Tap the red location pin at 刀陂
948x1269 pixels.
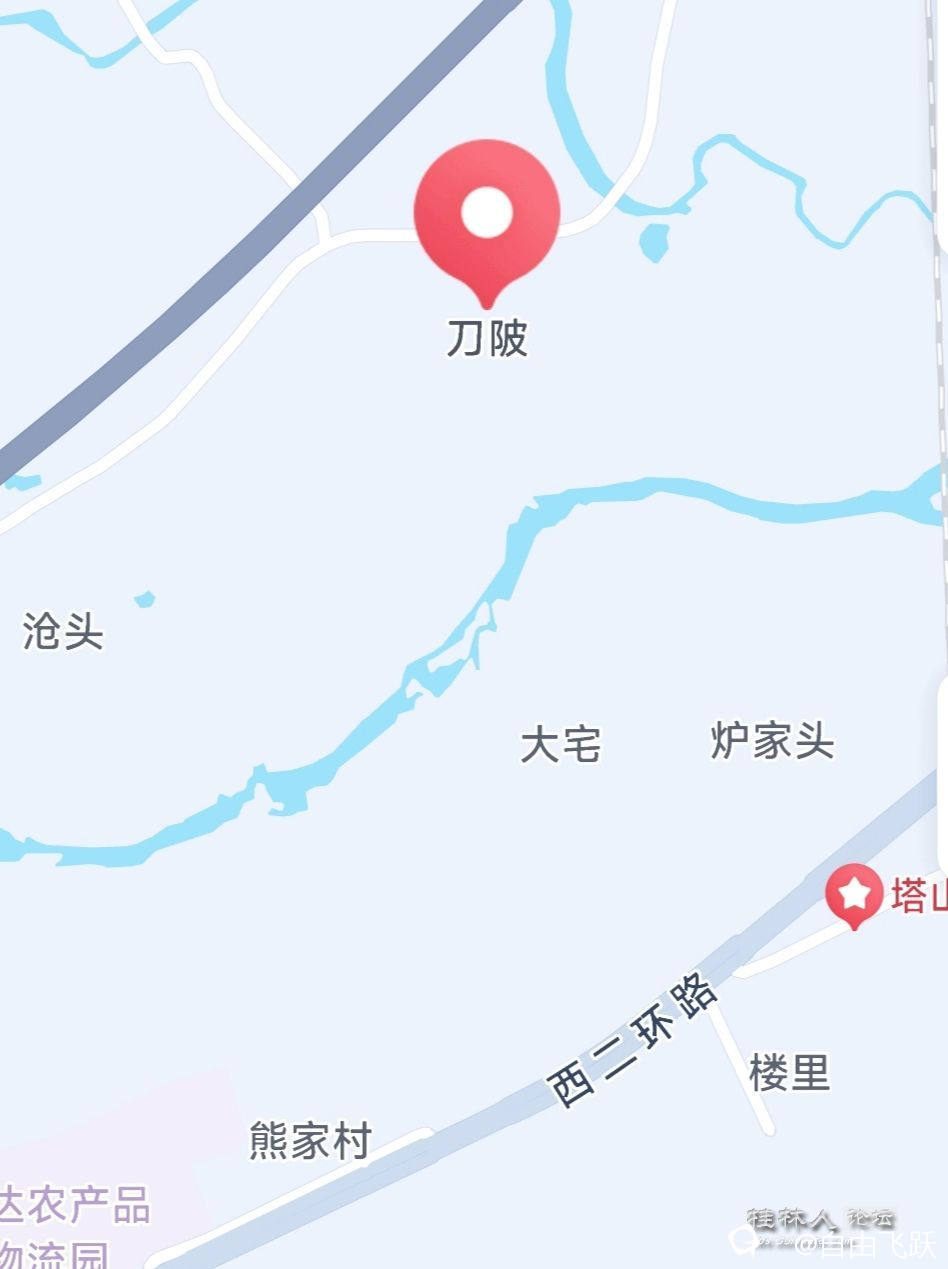[x=487, y=215]
